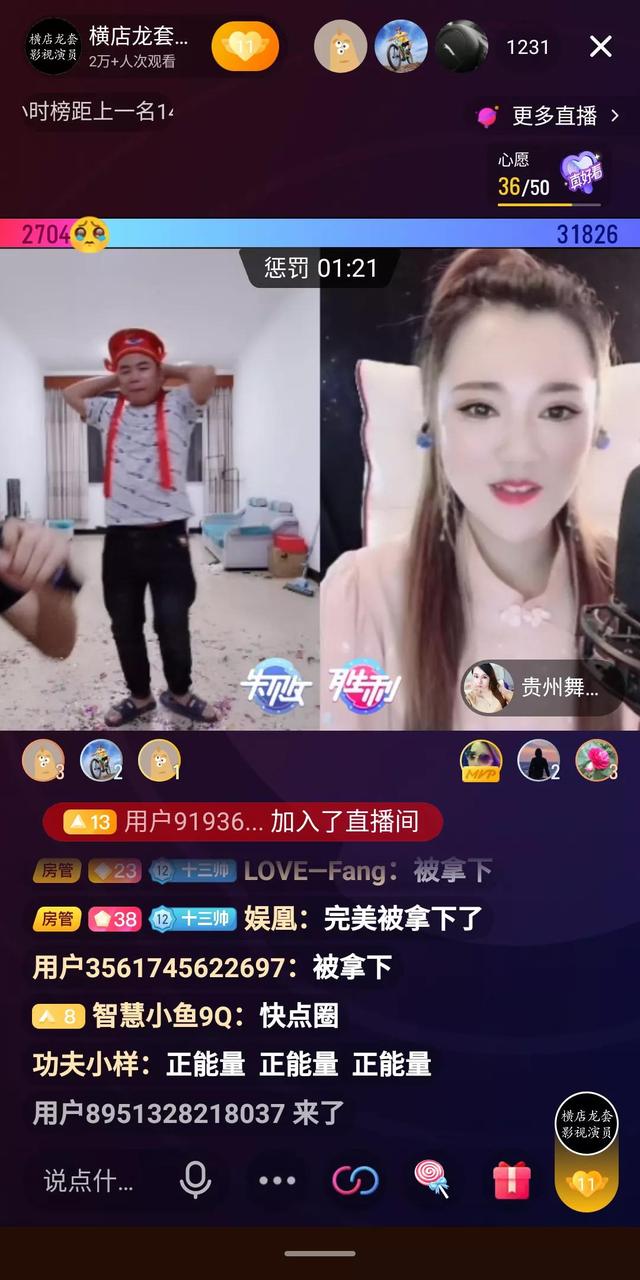Open the MVP contributor avatar
The width and height of the screenshot is (640, 1280).
click(480, 761)
